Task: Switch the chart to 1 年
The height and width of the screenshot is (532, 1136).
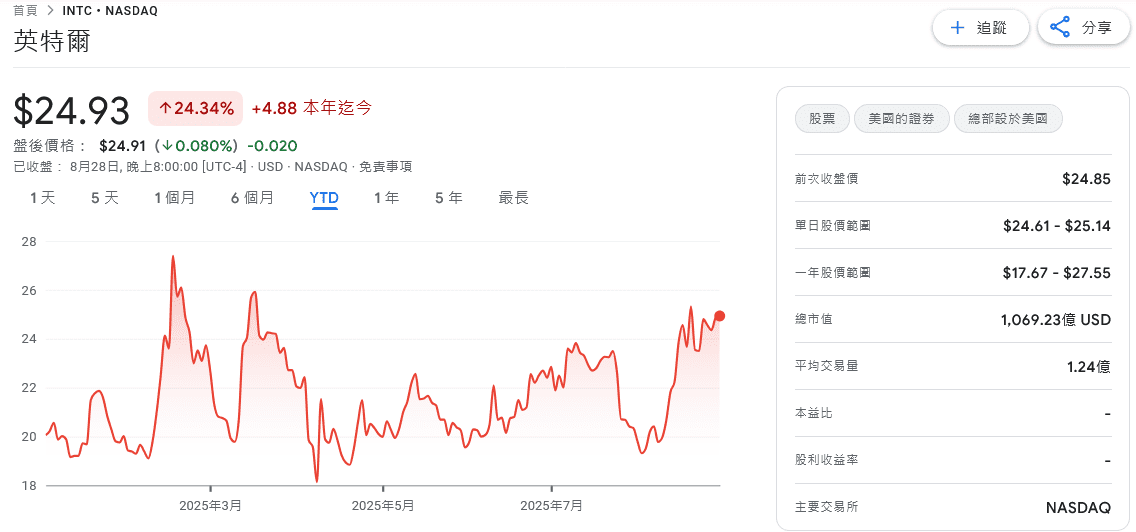Action: 386,198
